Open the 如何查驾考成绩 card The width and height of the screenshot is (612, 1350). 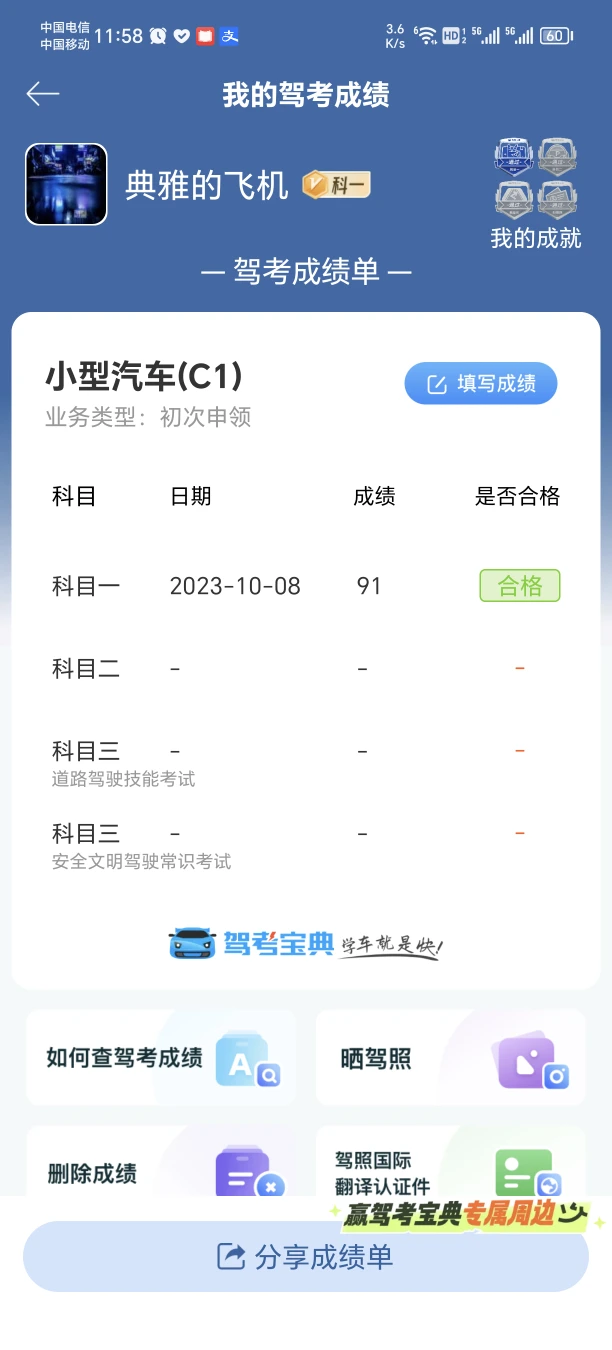coord(160,1058)
